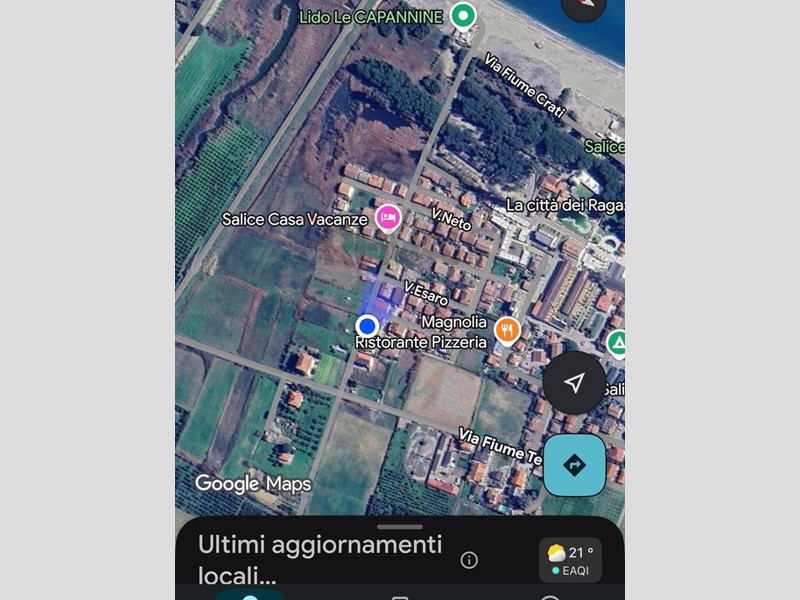Open info about local updates

point(468,560)
